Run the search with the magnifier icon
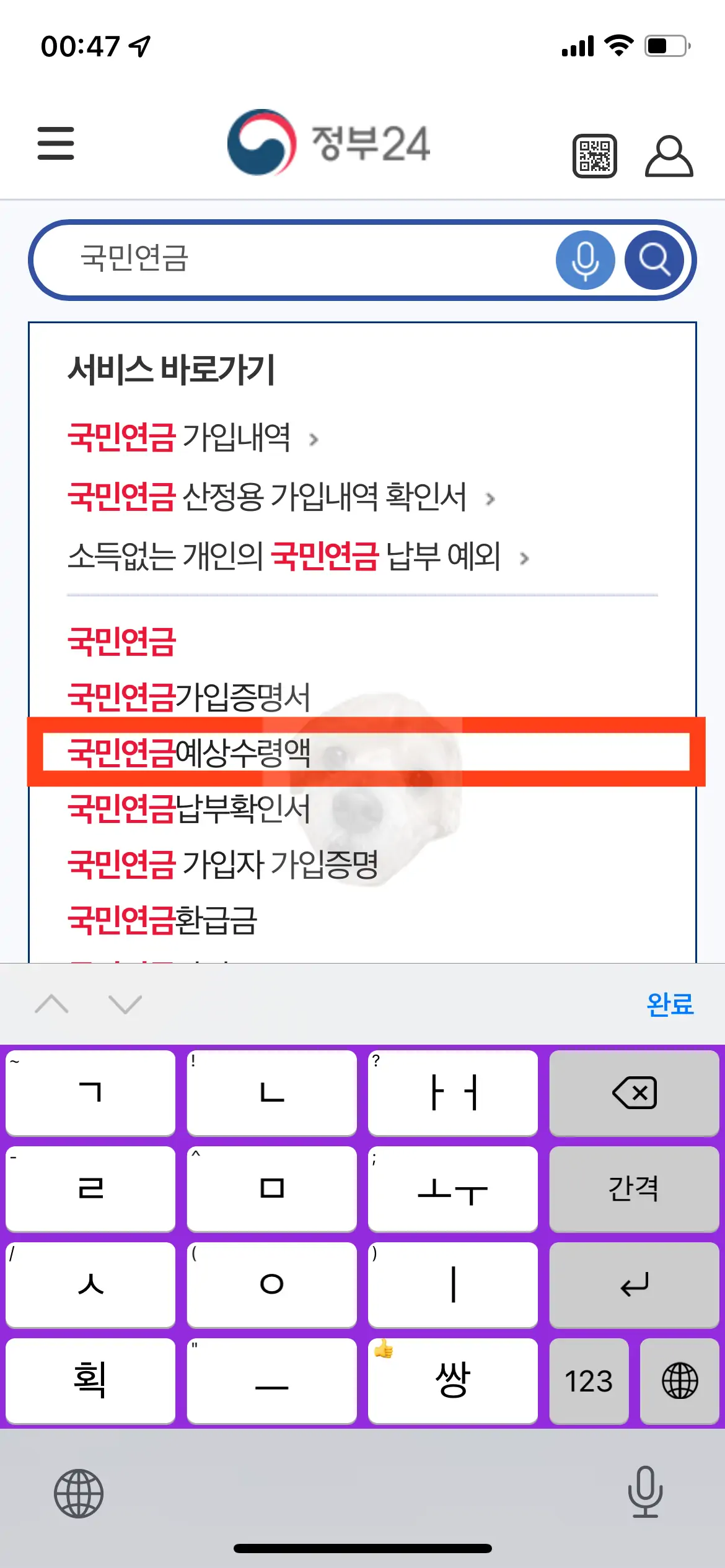Viewport: 725px width, 1568px height. (x=654, y=259)
